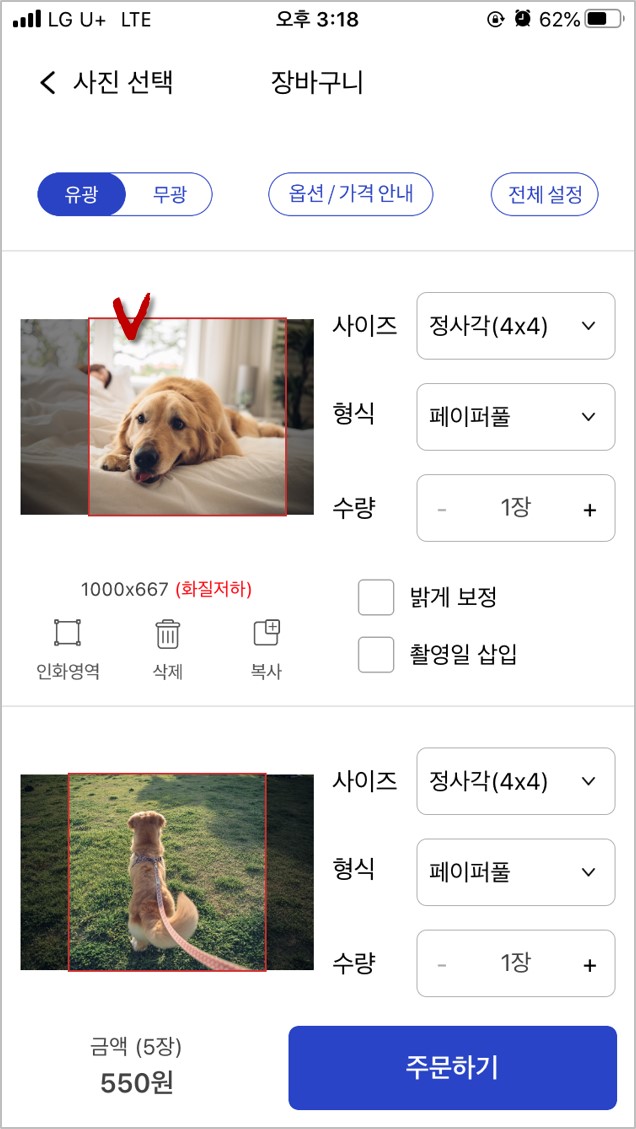The image size is (636, 1129).
Task: Tap 주문하기 to place the order
Action: pyautogui.click(x=452, y=1067)
